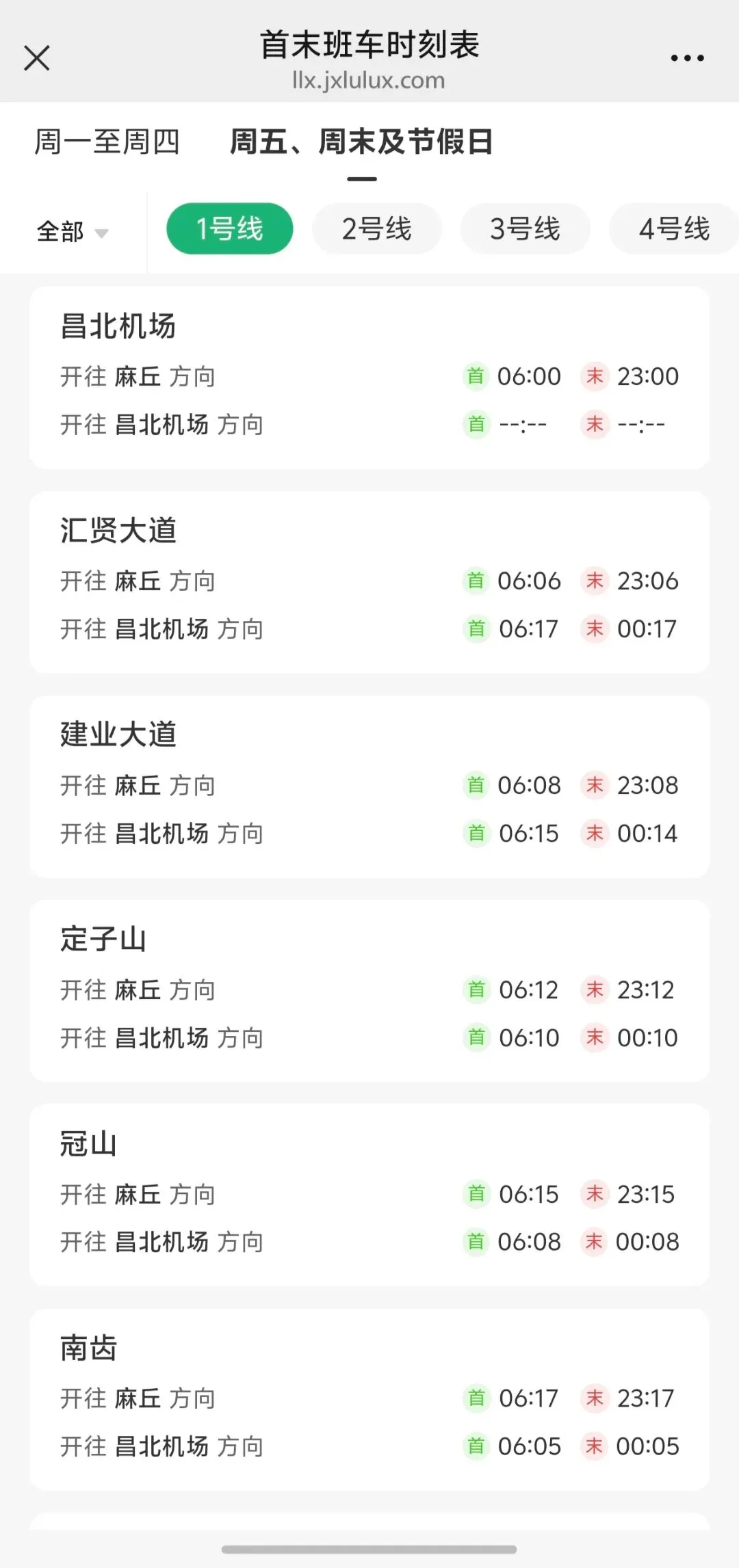The width and height of the screenshot is (739, 1568).
Task: Choose the 4号线 chip
Action: coord(674,229)
